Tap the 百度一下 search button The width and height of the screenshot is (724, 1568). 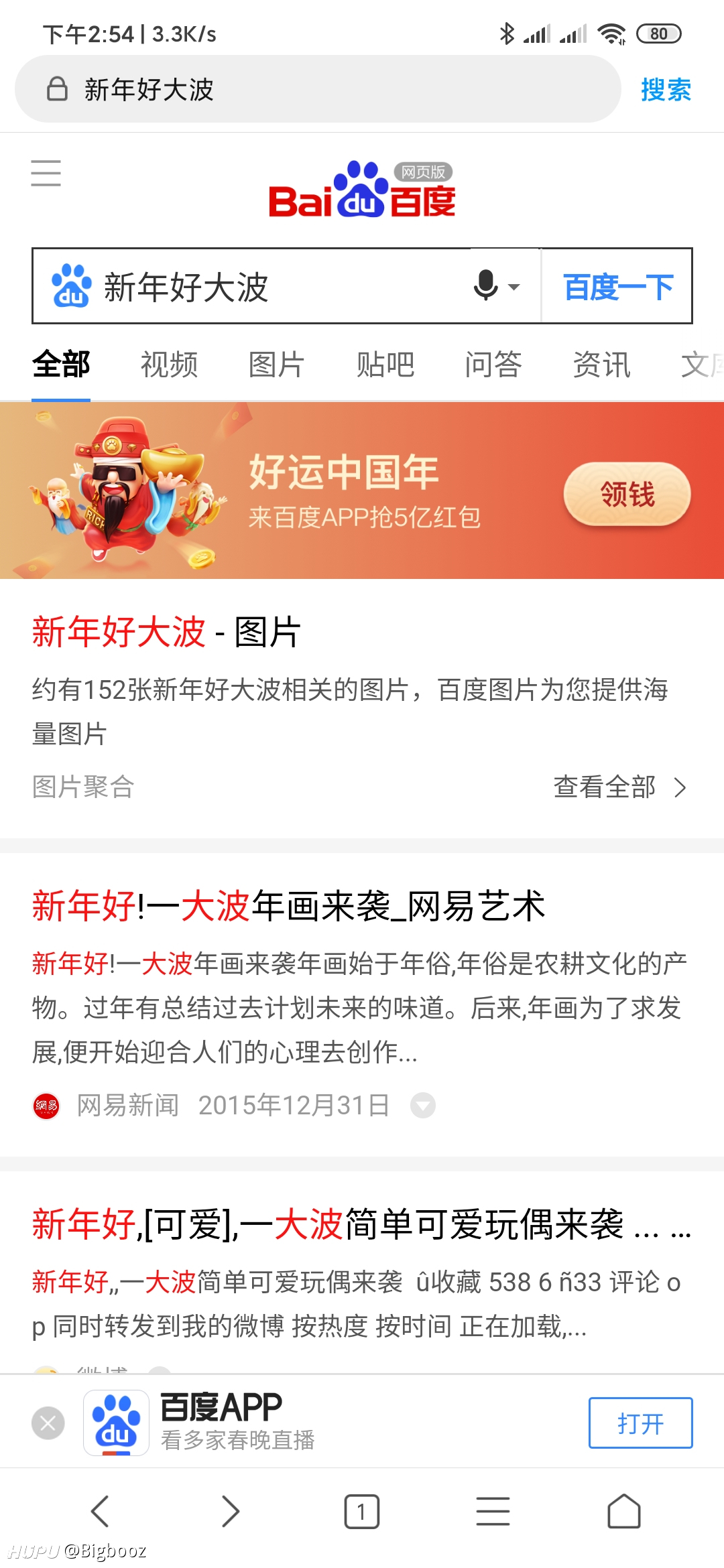click(x=617, y=287)
